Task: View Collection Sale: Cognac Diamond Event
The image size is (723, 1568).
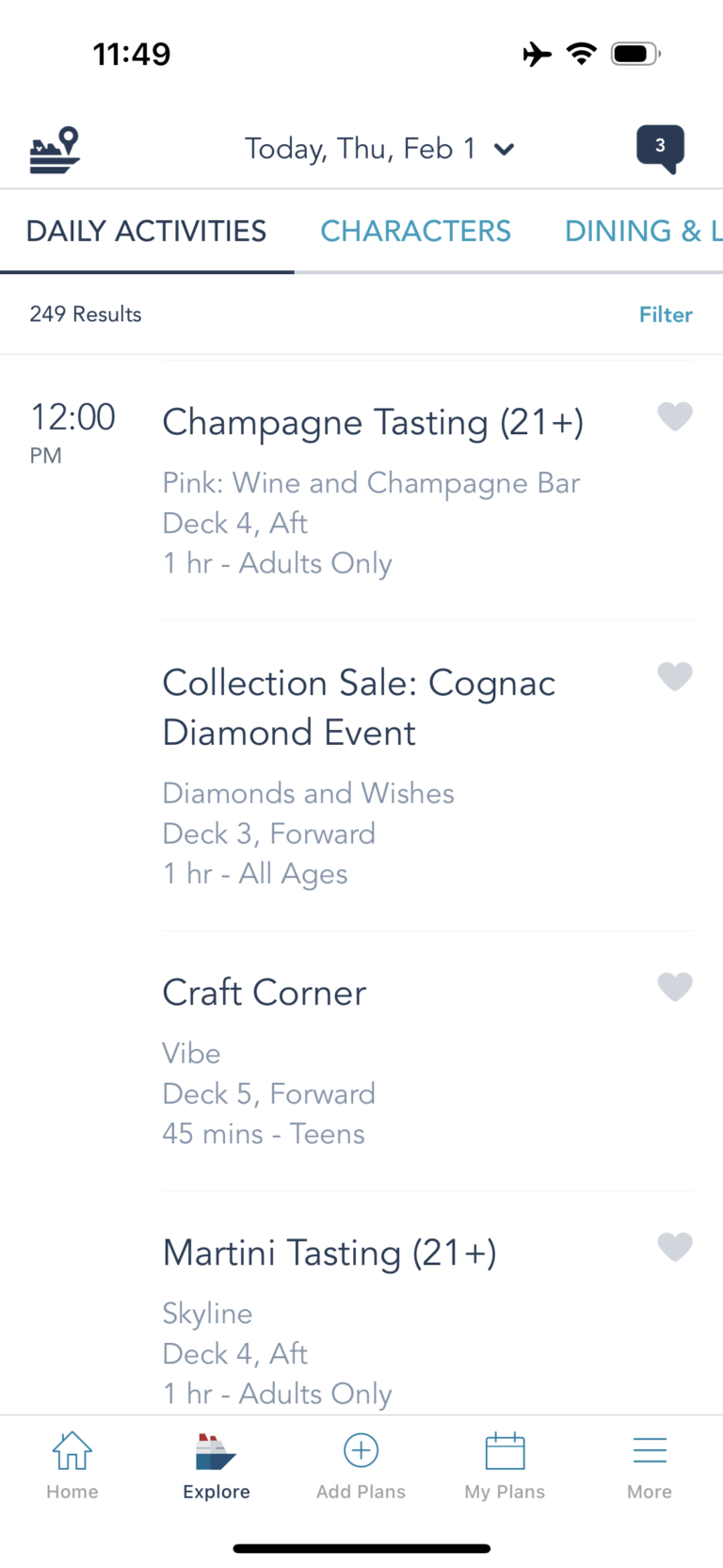Action: [x=359, y=707]
